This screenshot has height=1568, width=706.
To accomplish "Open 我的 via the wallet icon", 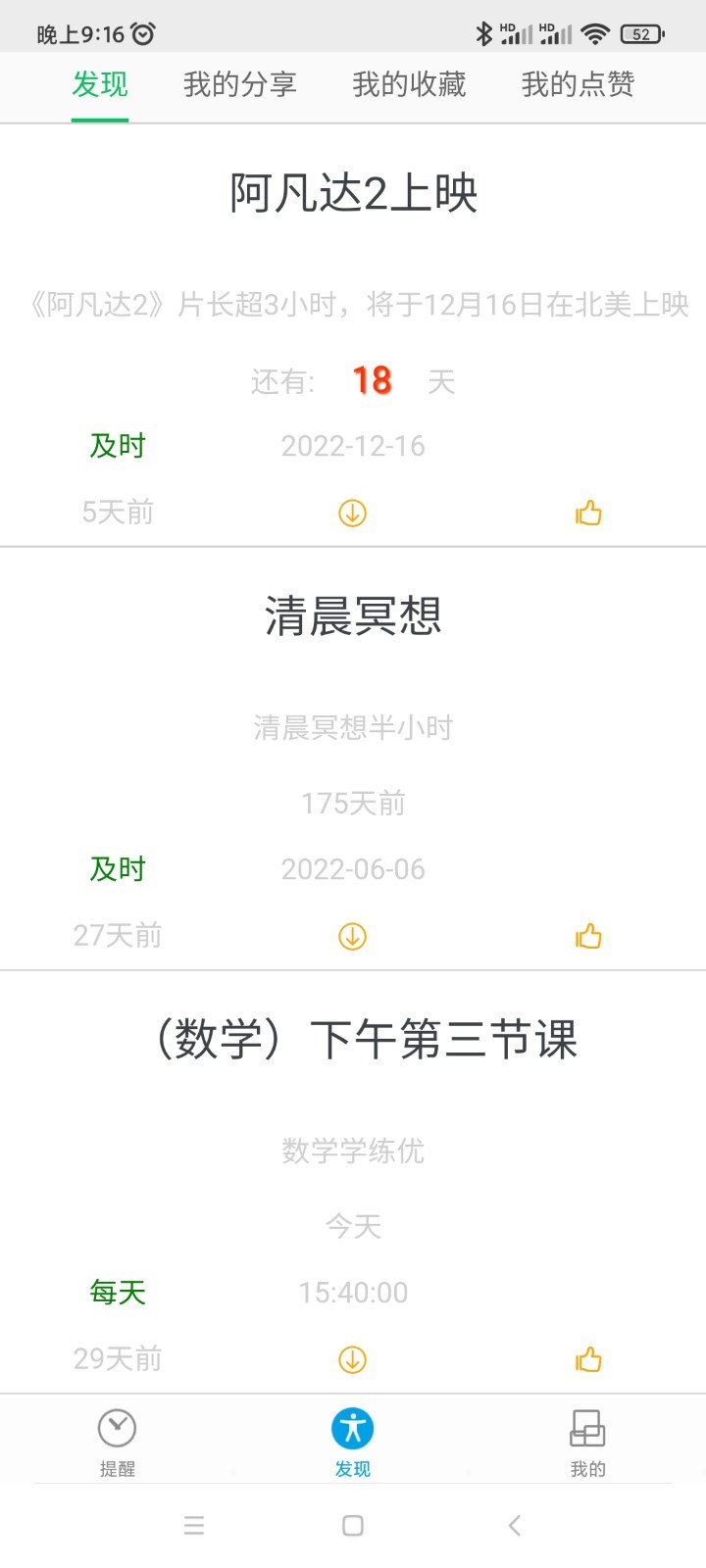I will (587, 1429).
